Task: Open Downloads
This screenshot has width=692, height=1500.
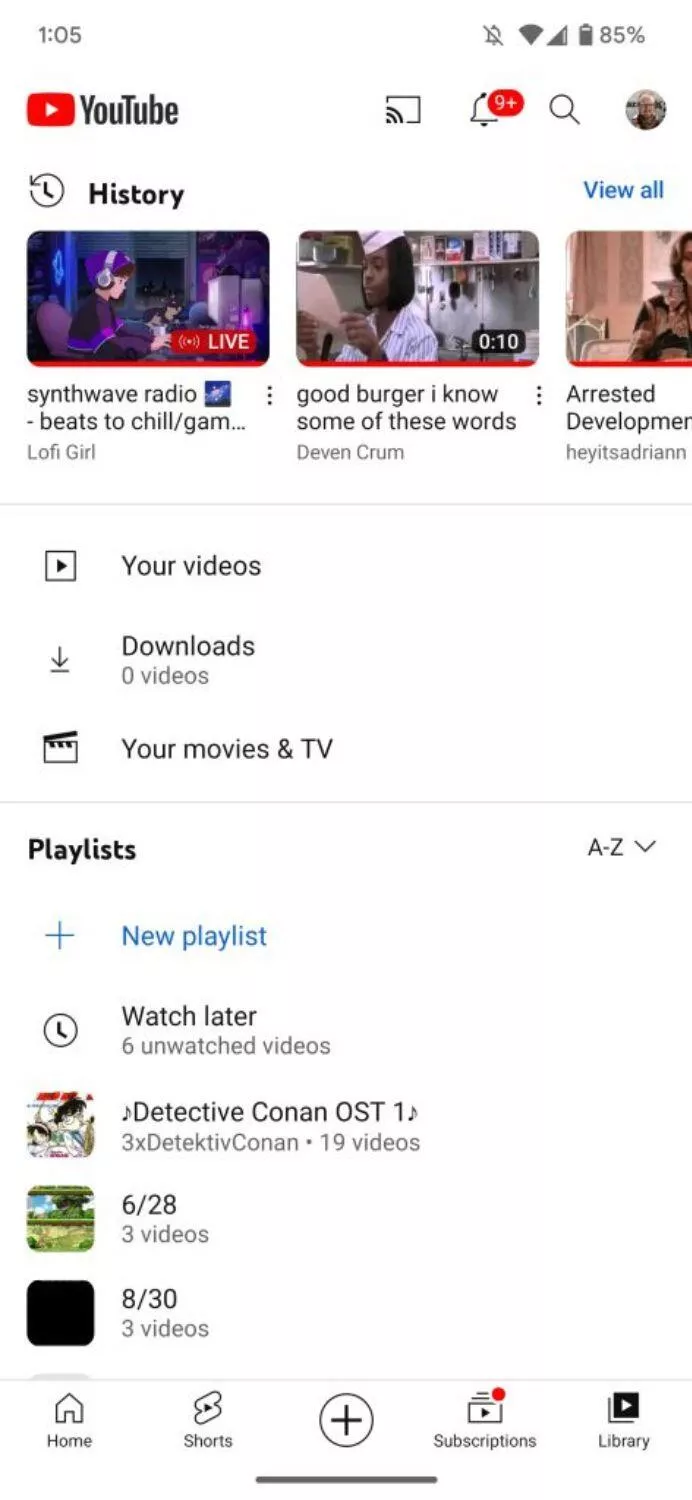Action: [346, 659]
